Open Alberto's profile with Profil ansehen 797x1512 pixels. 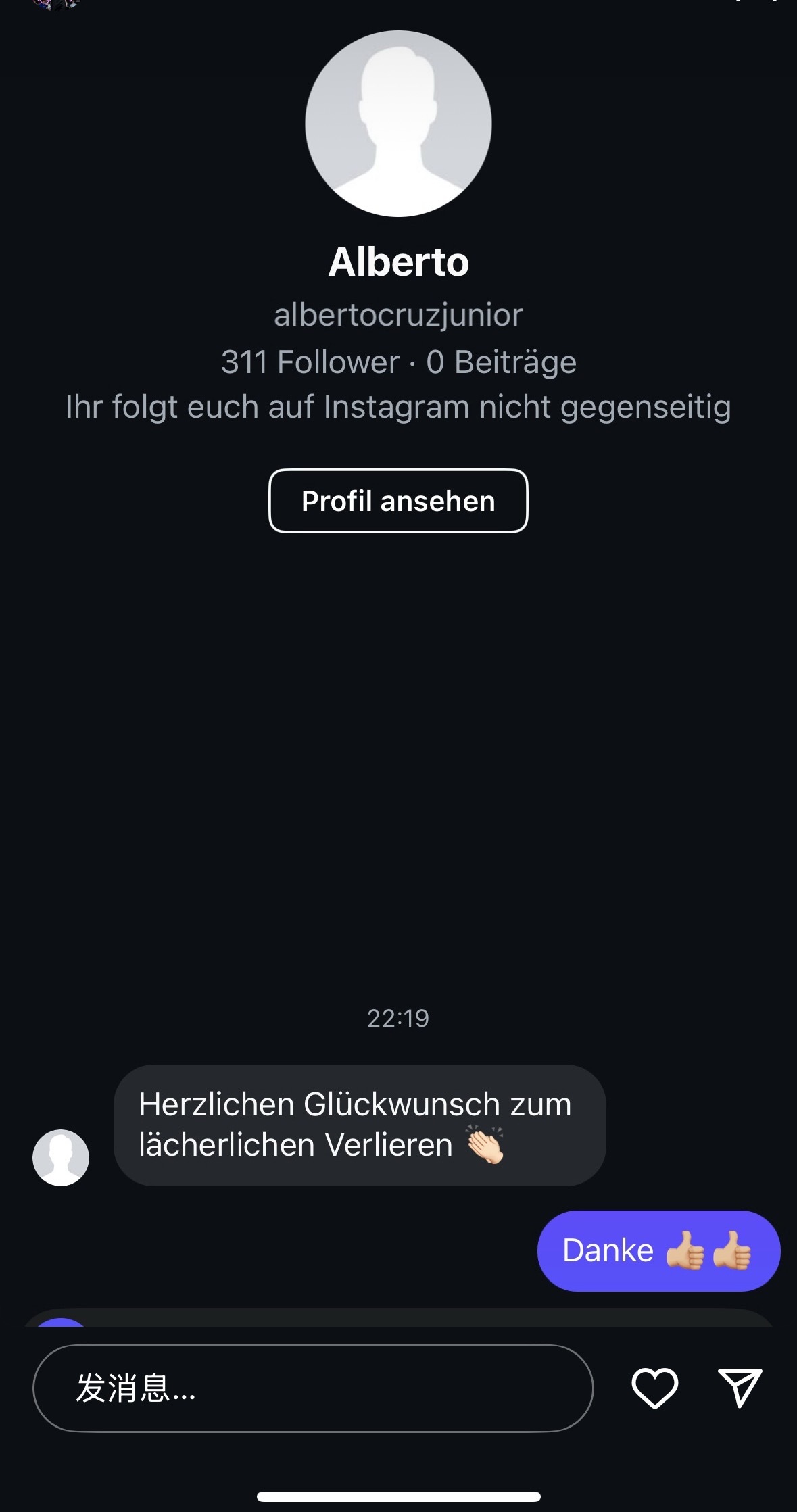tap(398, 501)
